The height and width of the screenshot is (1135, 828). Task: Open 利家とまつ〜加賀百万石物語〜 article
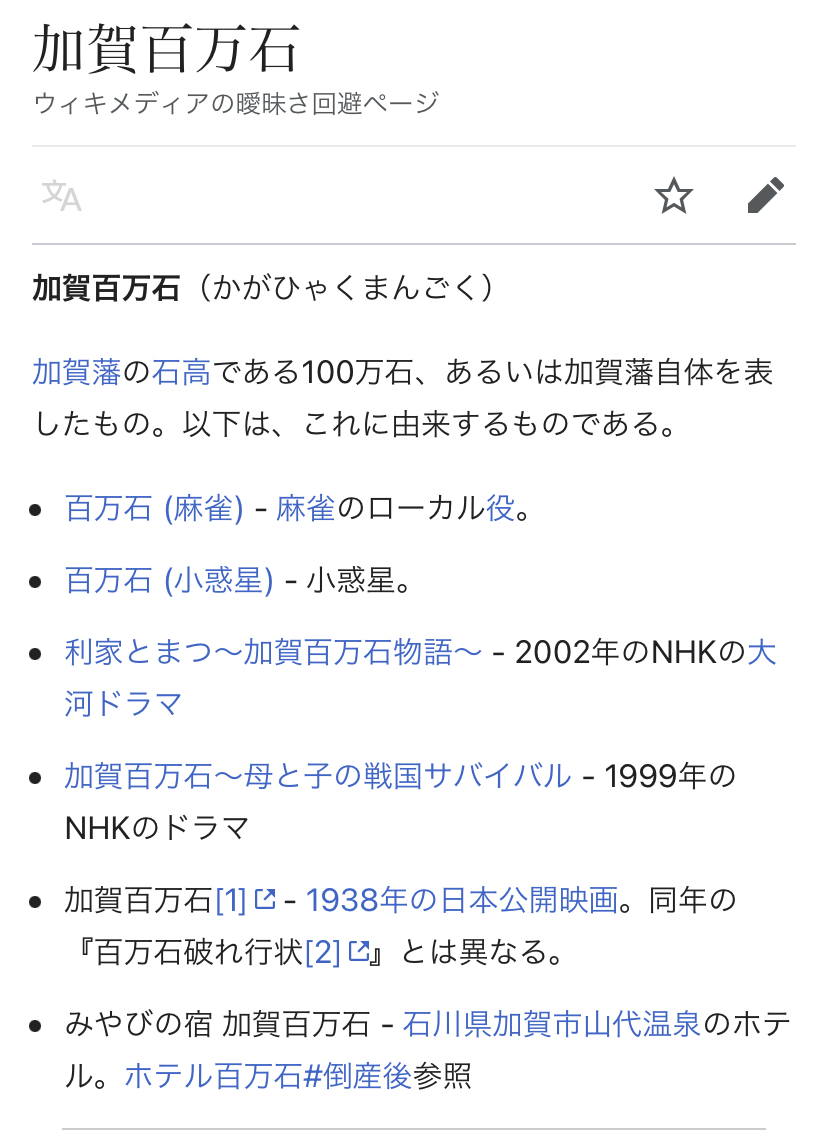coord(273,653)
